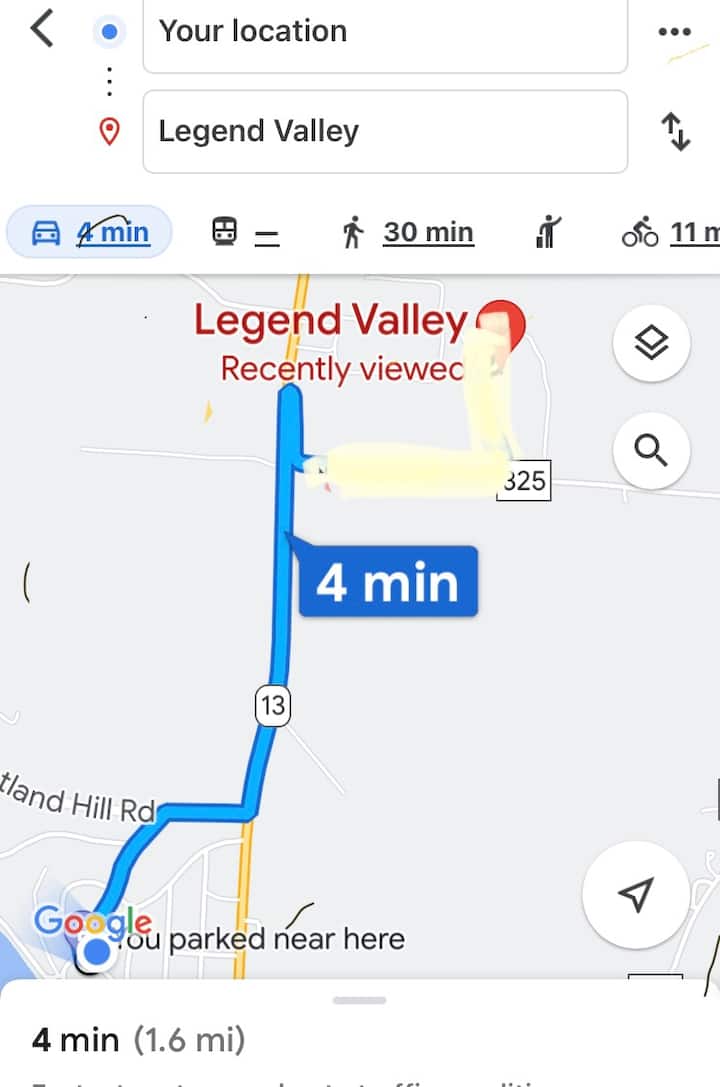
Task: Recenter map on my location
Action: 635,894
